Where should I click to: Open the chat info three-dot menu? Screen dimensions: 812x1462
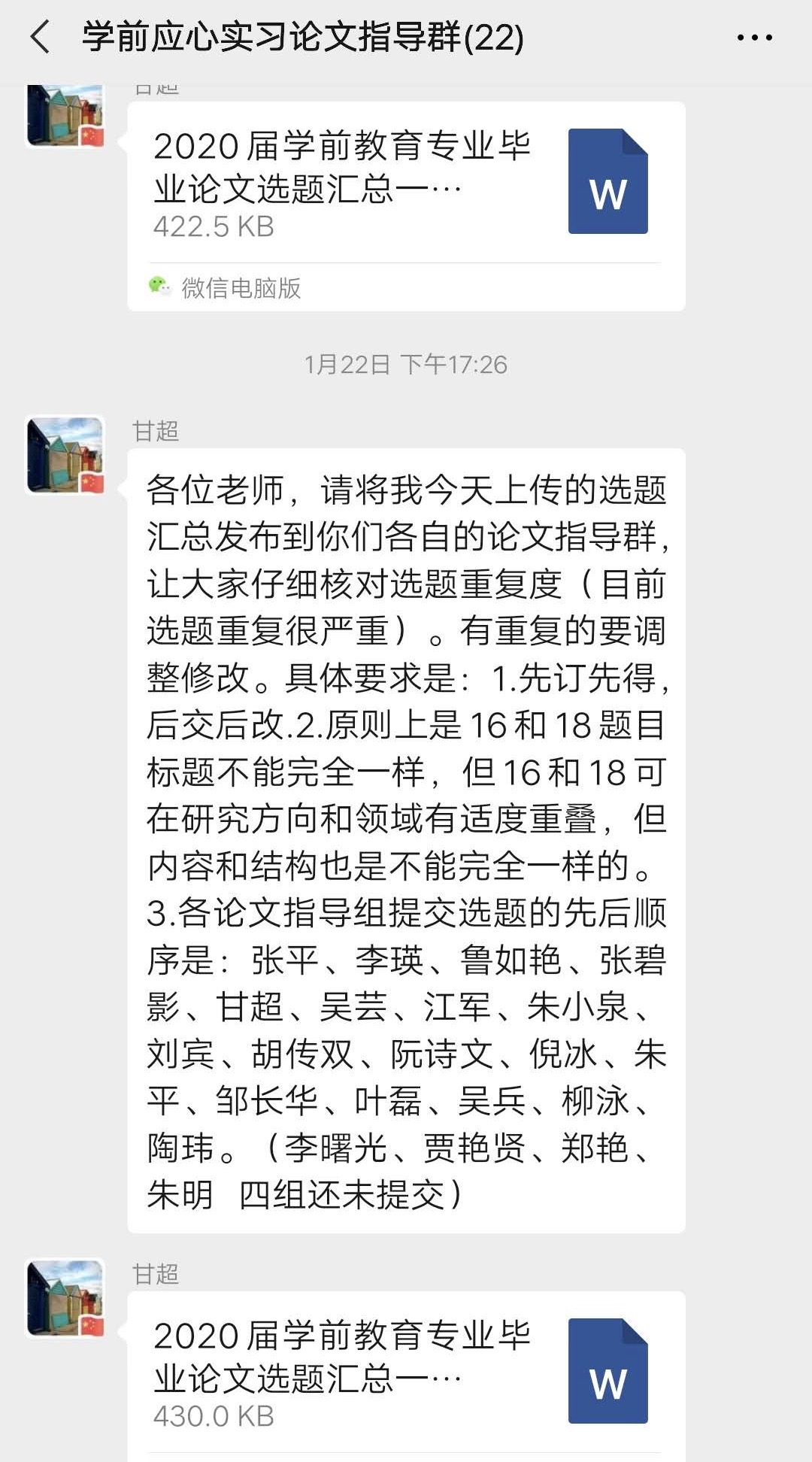tap(754, 38)
